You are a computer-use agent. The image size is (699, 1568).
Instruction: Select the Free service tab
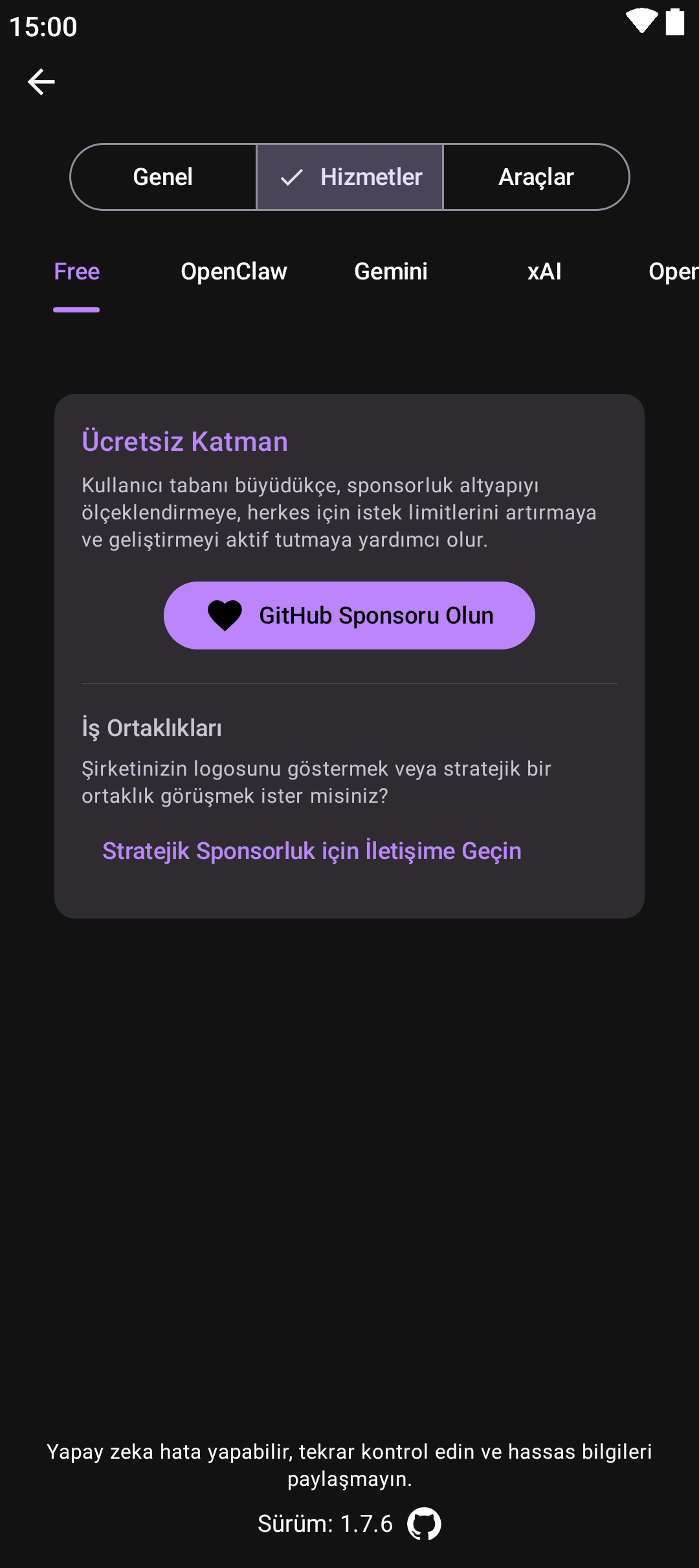click(x=77, y=272)
